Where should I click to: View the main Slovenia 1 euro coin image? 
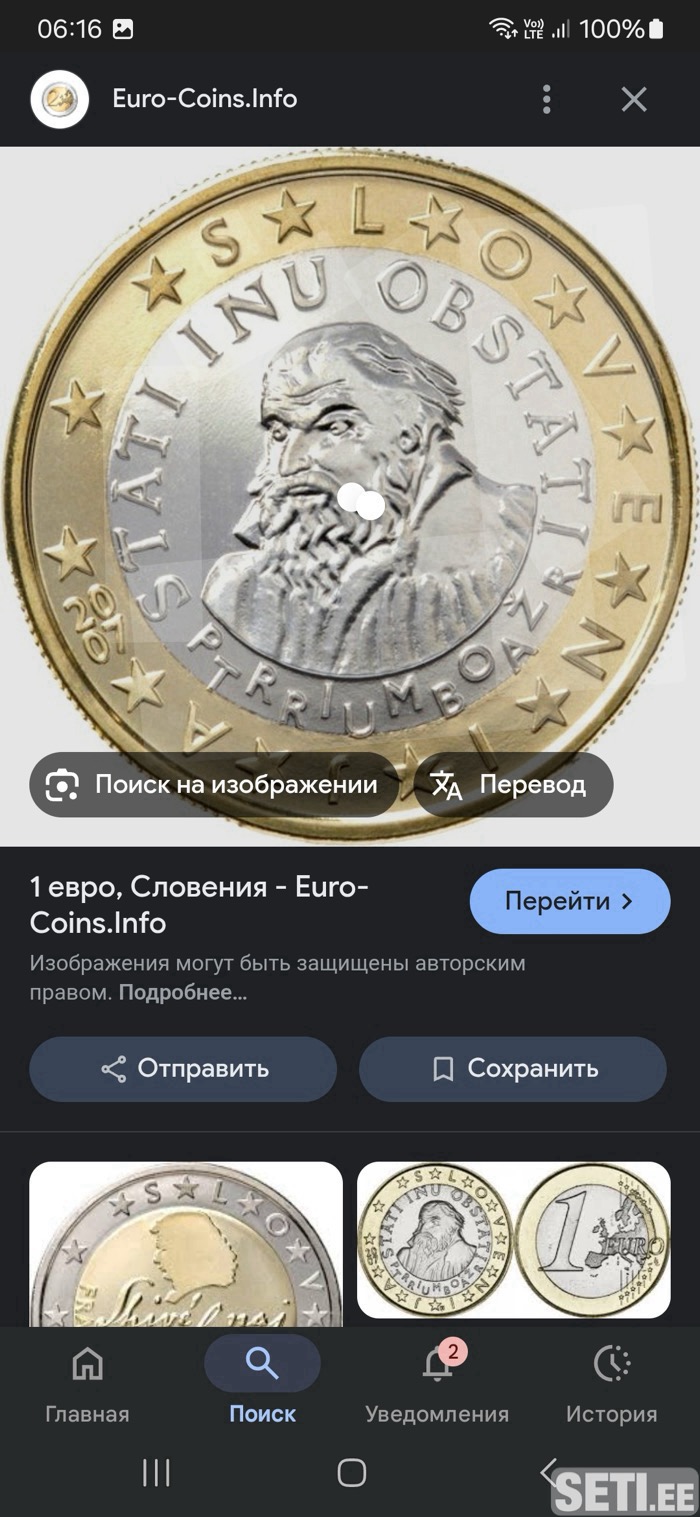point(350,450)
